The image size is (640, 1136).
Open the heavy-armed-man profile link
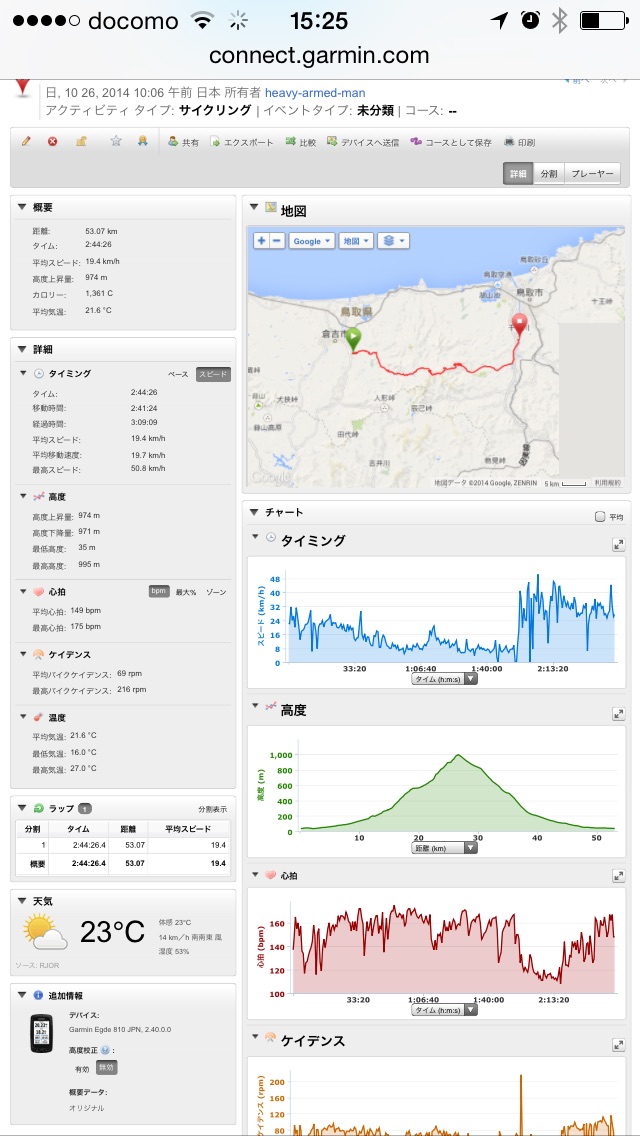[322, 93]
